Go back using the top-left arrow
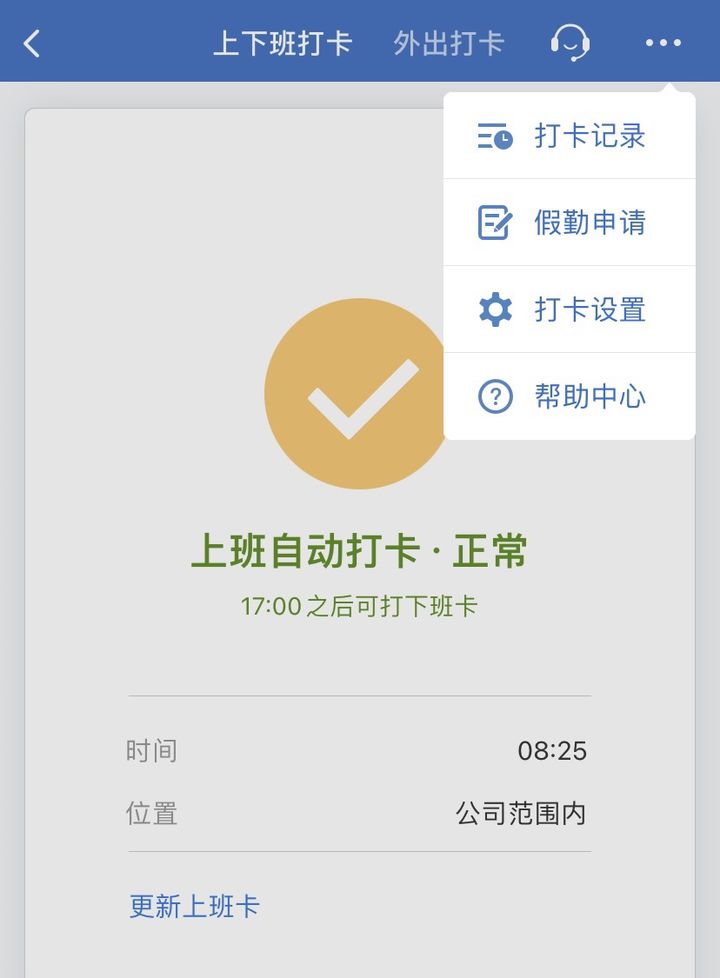 [33, 43]
